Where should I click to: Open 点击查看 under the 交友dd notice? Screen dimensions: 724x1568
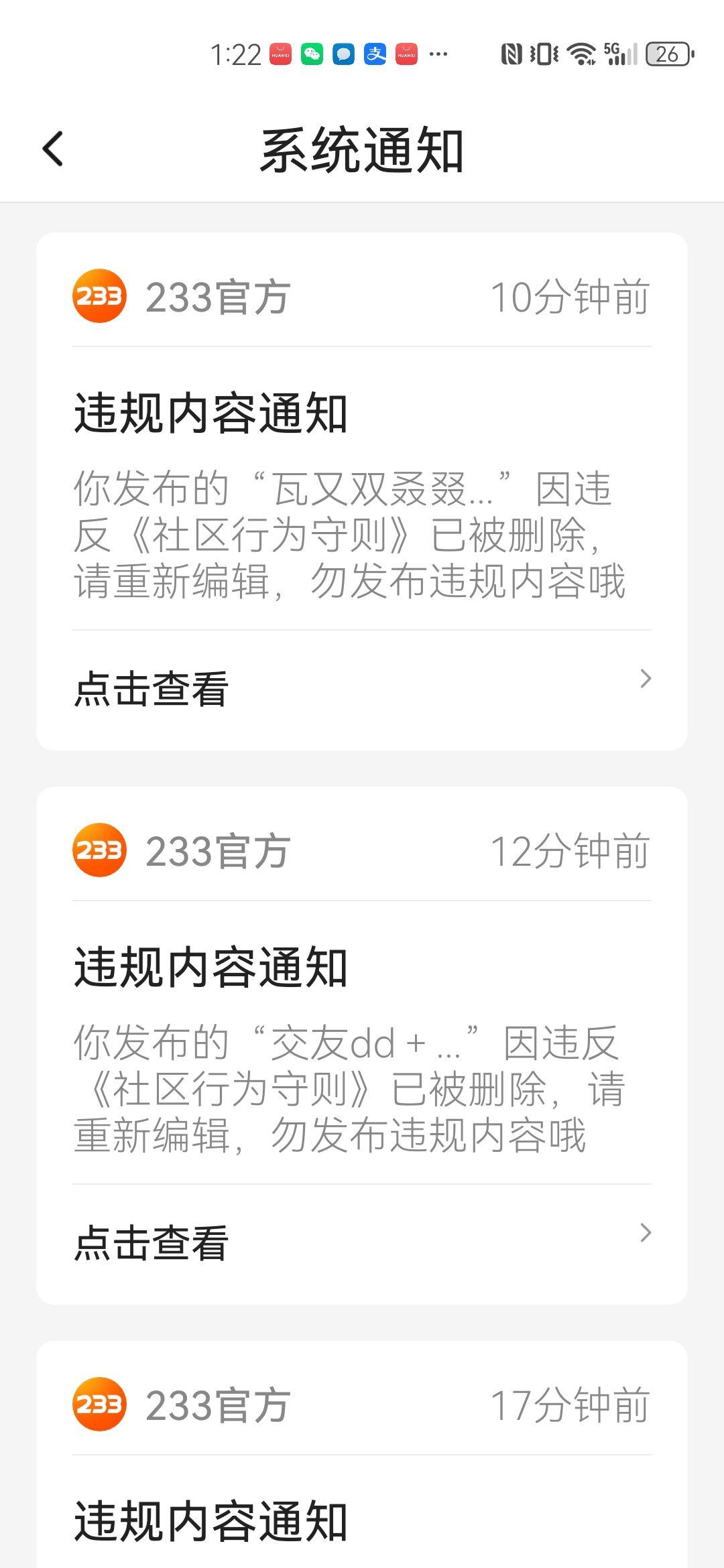tap(362, 1244)
